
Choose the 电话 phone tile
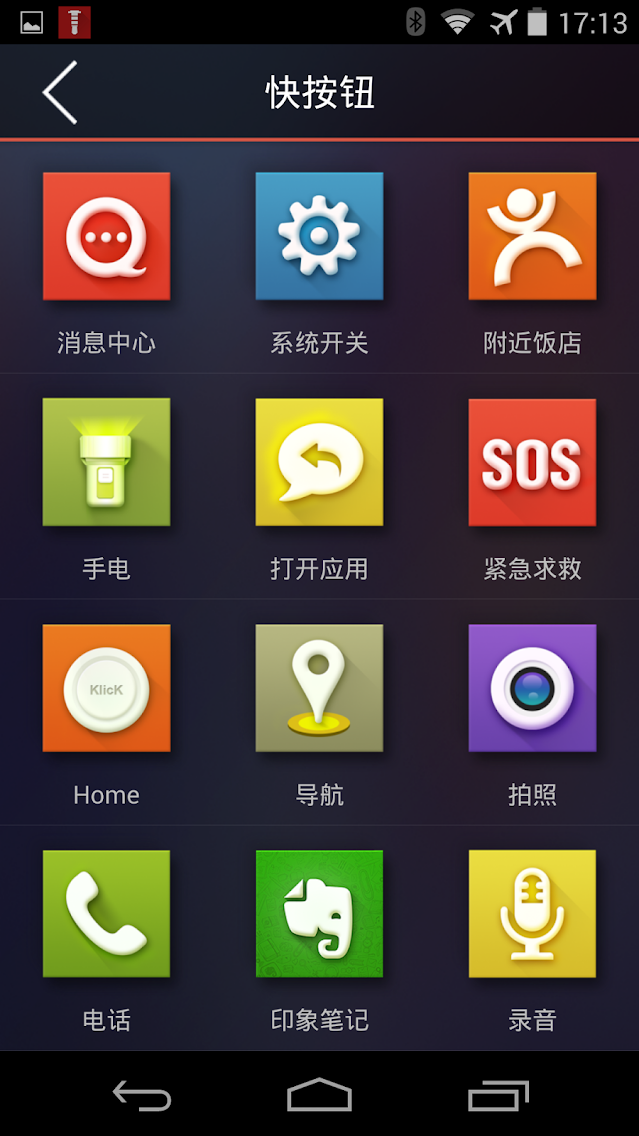[x=106, y=914]
